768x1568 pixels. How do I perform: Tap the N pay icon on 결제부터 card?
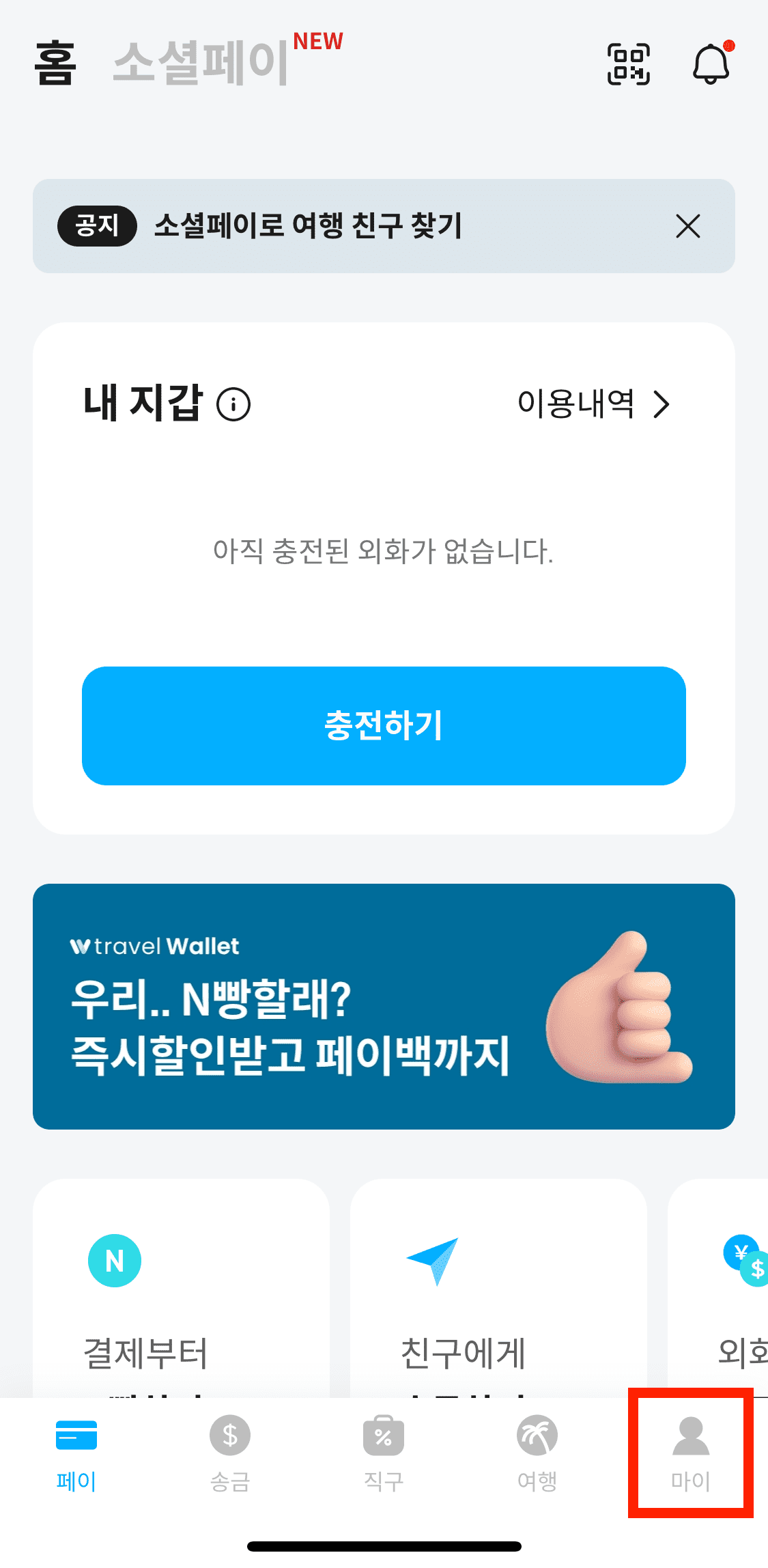pos(114,1260)
